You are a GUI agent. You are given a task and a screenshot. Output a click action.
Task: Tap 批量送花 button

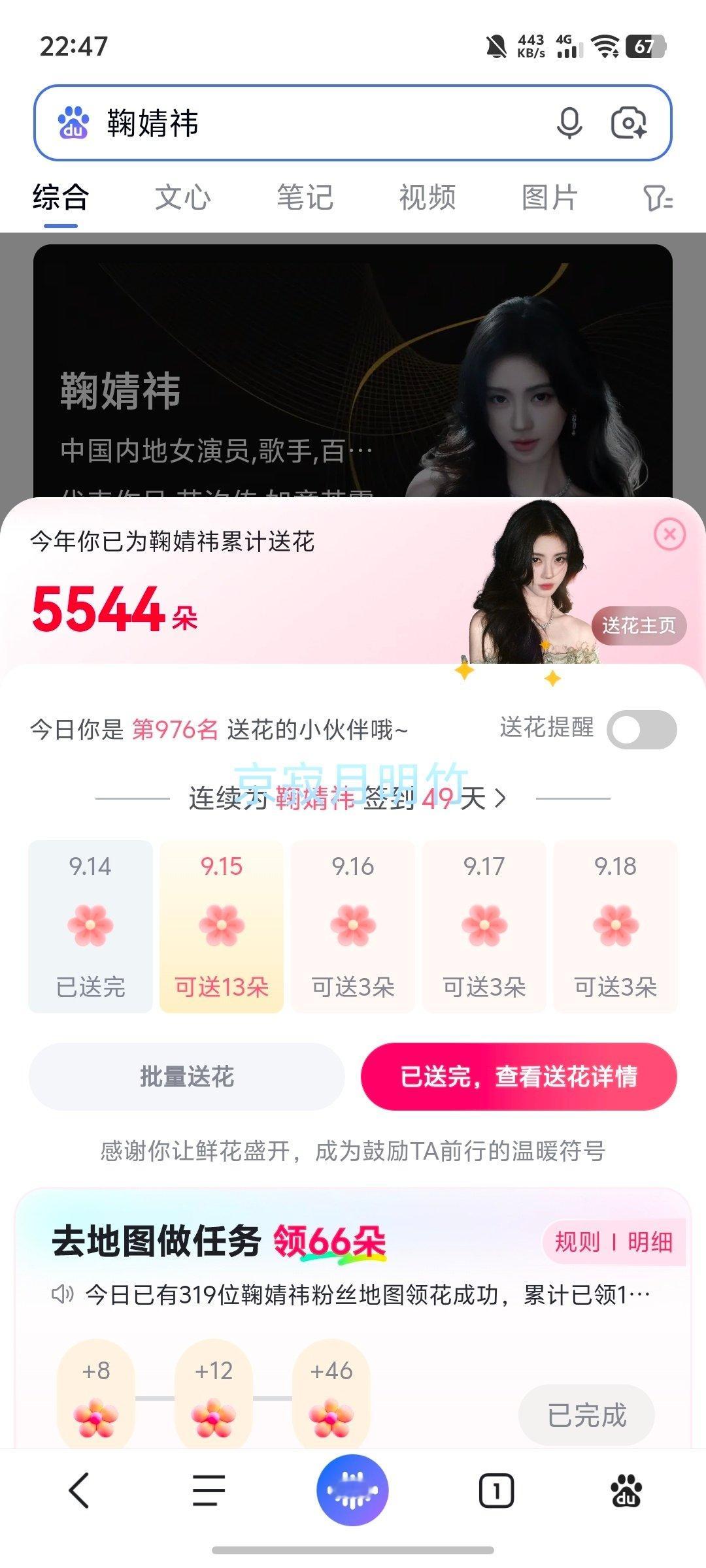coord(187,1076)
